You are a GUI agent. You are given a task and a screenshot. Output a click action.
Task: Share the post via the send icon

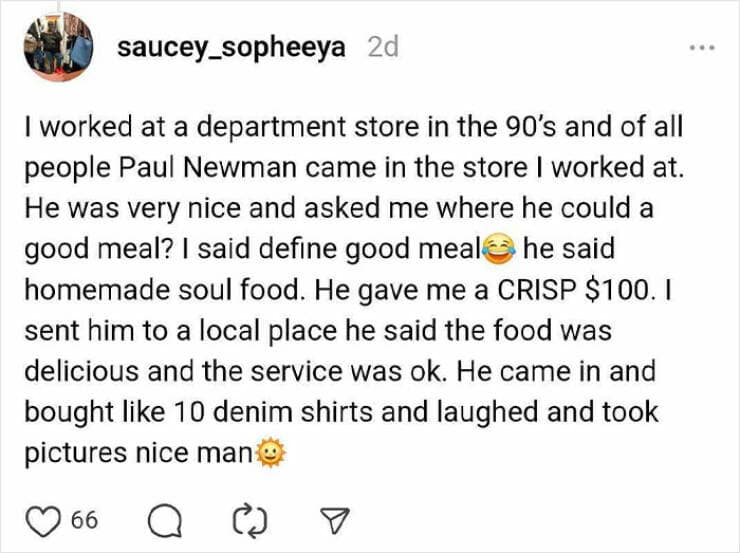[331, 519]
